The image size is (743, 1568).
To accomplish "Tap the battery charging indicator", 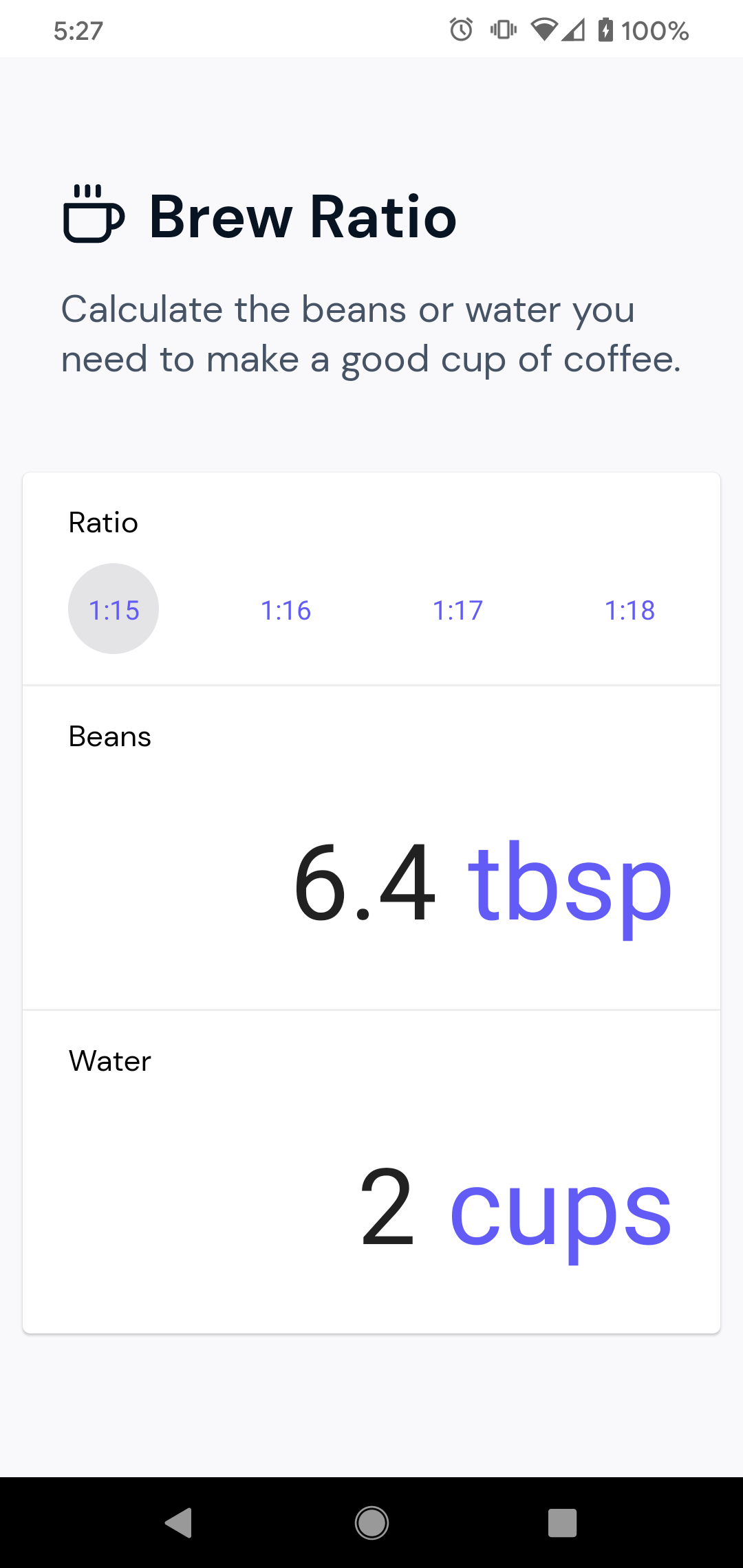I will tap(606, 28).
